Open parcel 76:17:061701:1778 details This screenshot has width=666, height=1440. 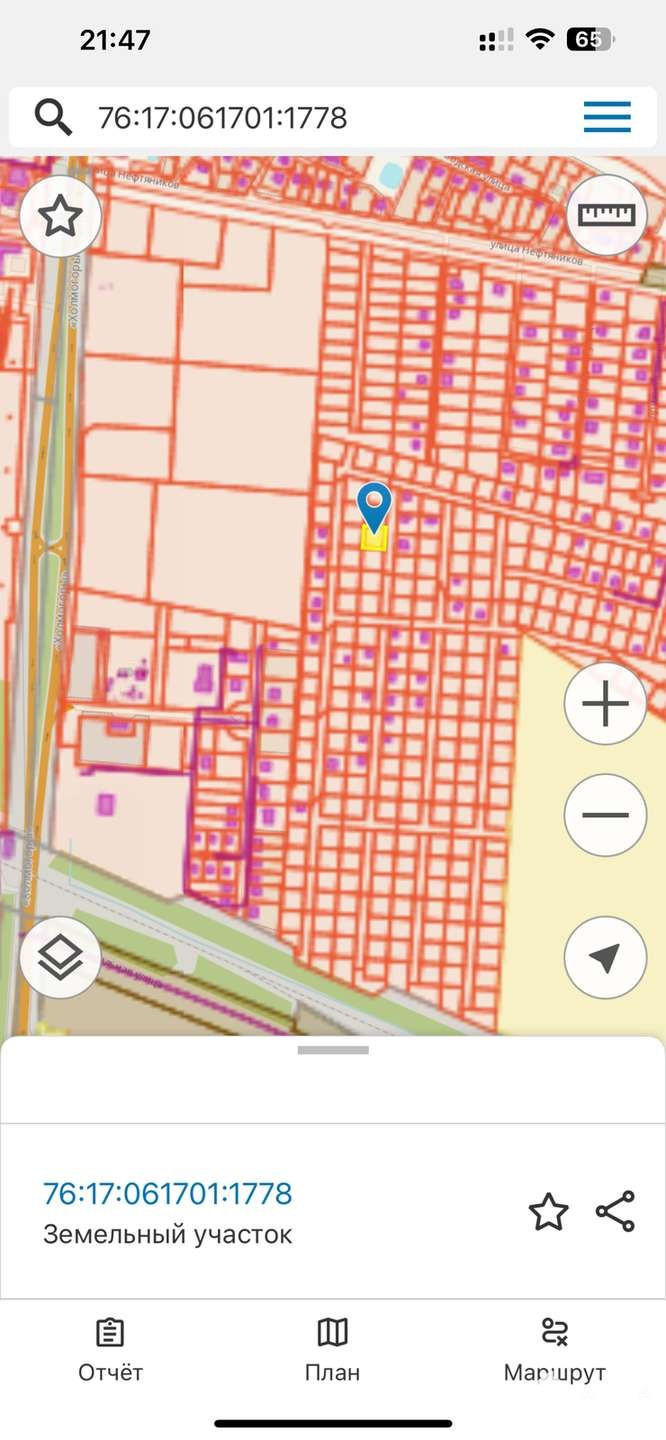[168, 1193]
